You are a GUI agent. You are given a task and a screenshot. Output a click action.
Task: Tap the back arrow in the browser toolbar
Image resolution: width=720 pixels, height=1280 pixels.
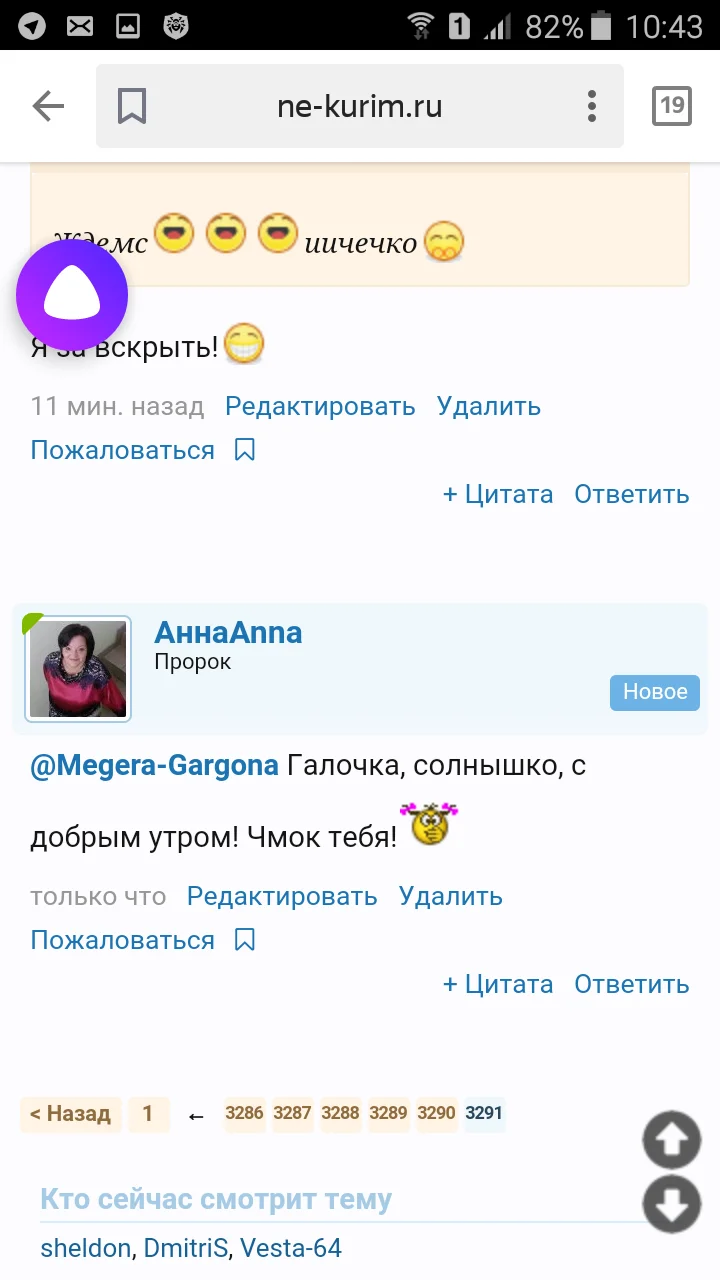point(47,105)
